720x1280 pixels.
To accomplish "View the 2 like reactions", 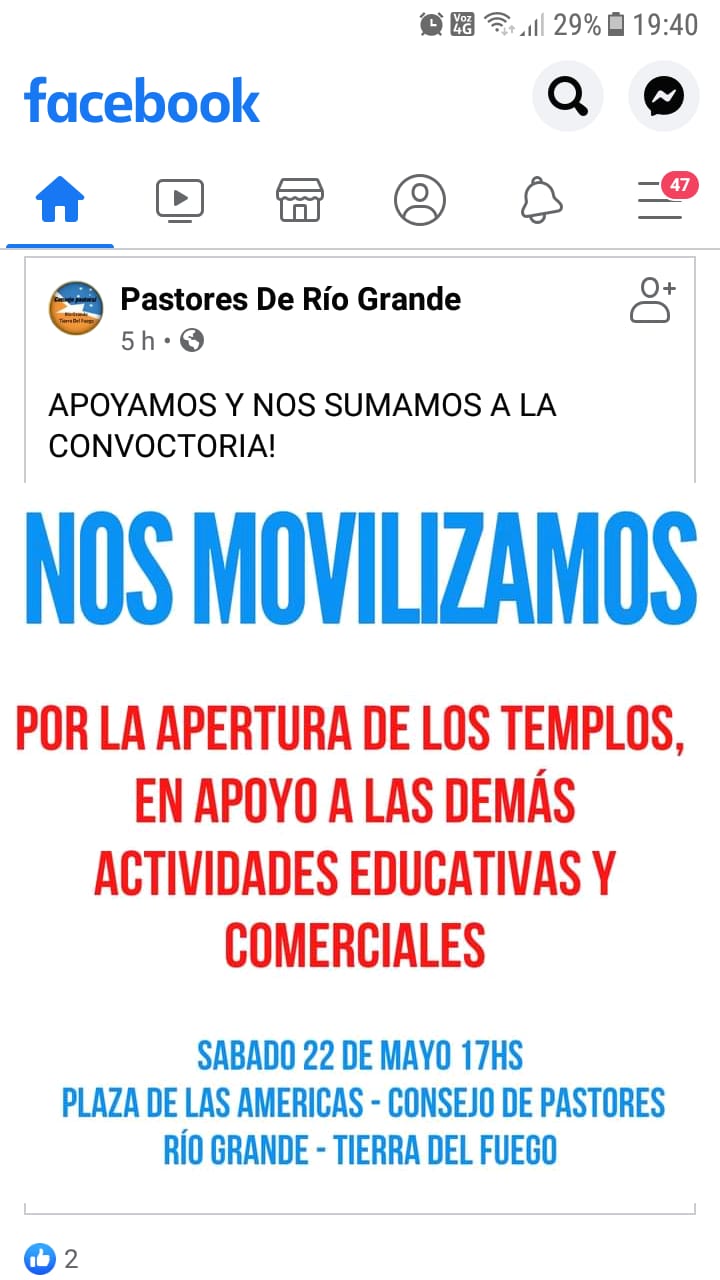I will tap(53, 1258).
